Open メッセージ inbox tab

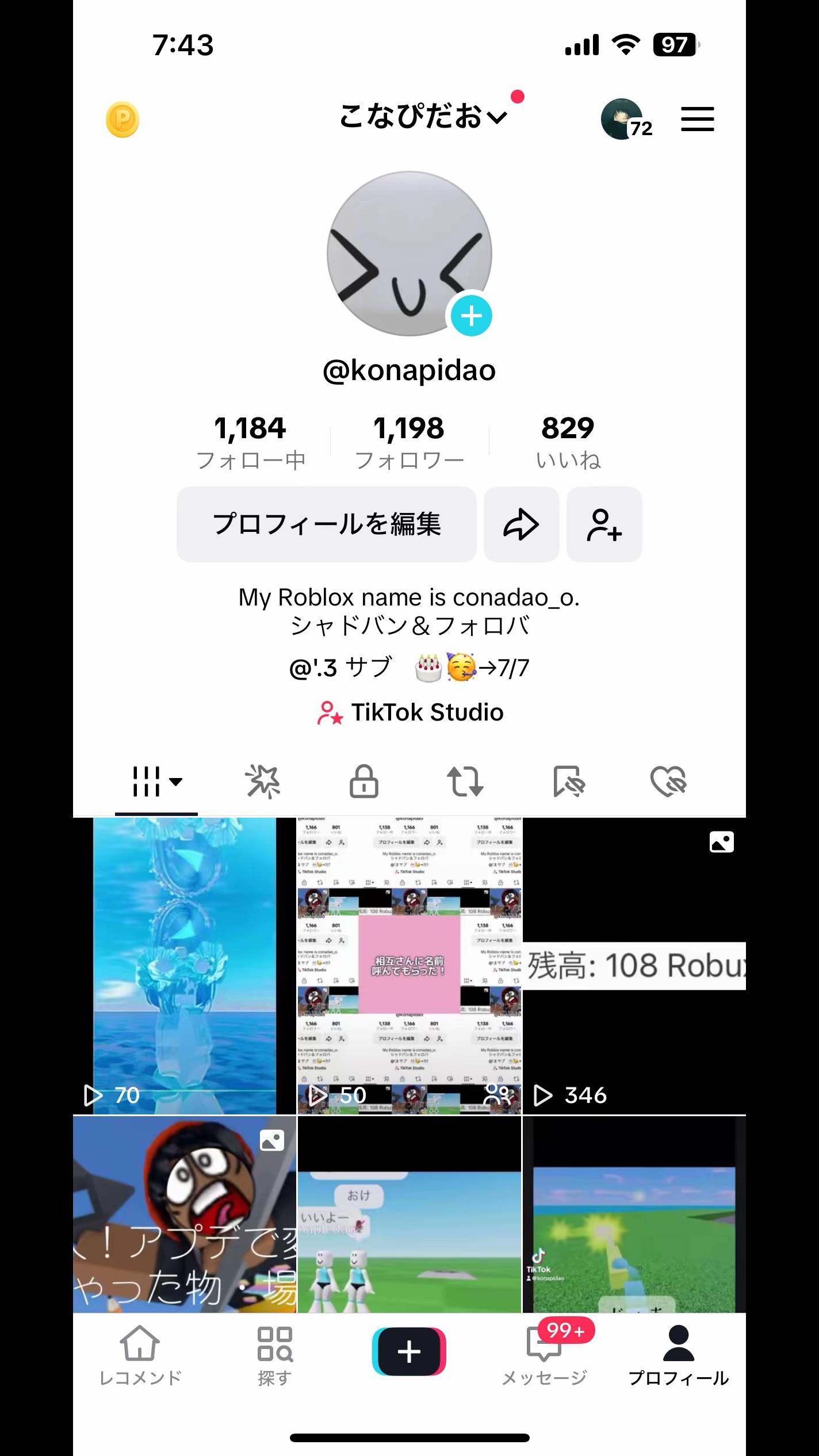pyautogui.click(x=545, y=1356)
